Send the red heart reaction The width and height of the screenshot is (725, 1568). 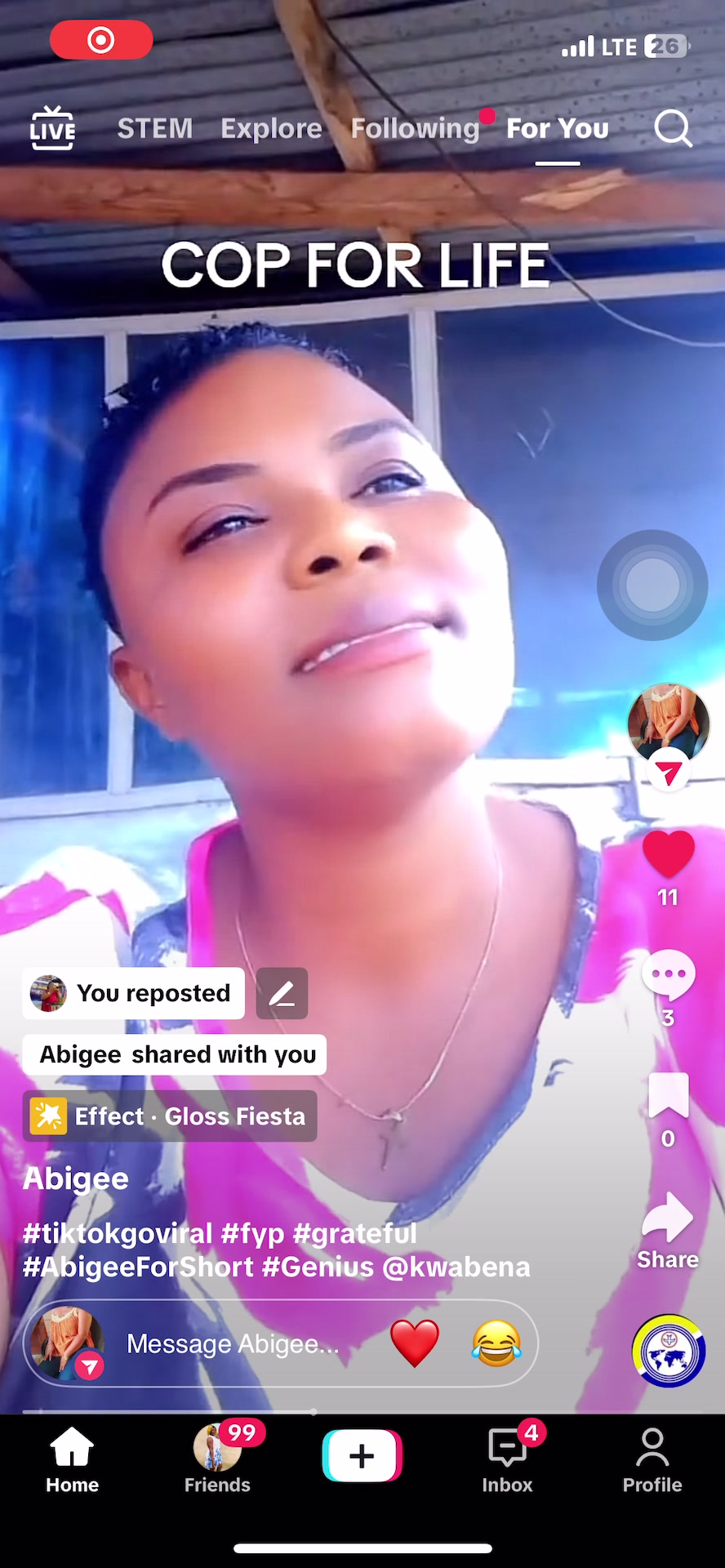pos(415,1343)
